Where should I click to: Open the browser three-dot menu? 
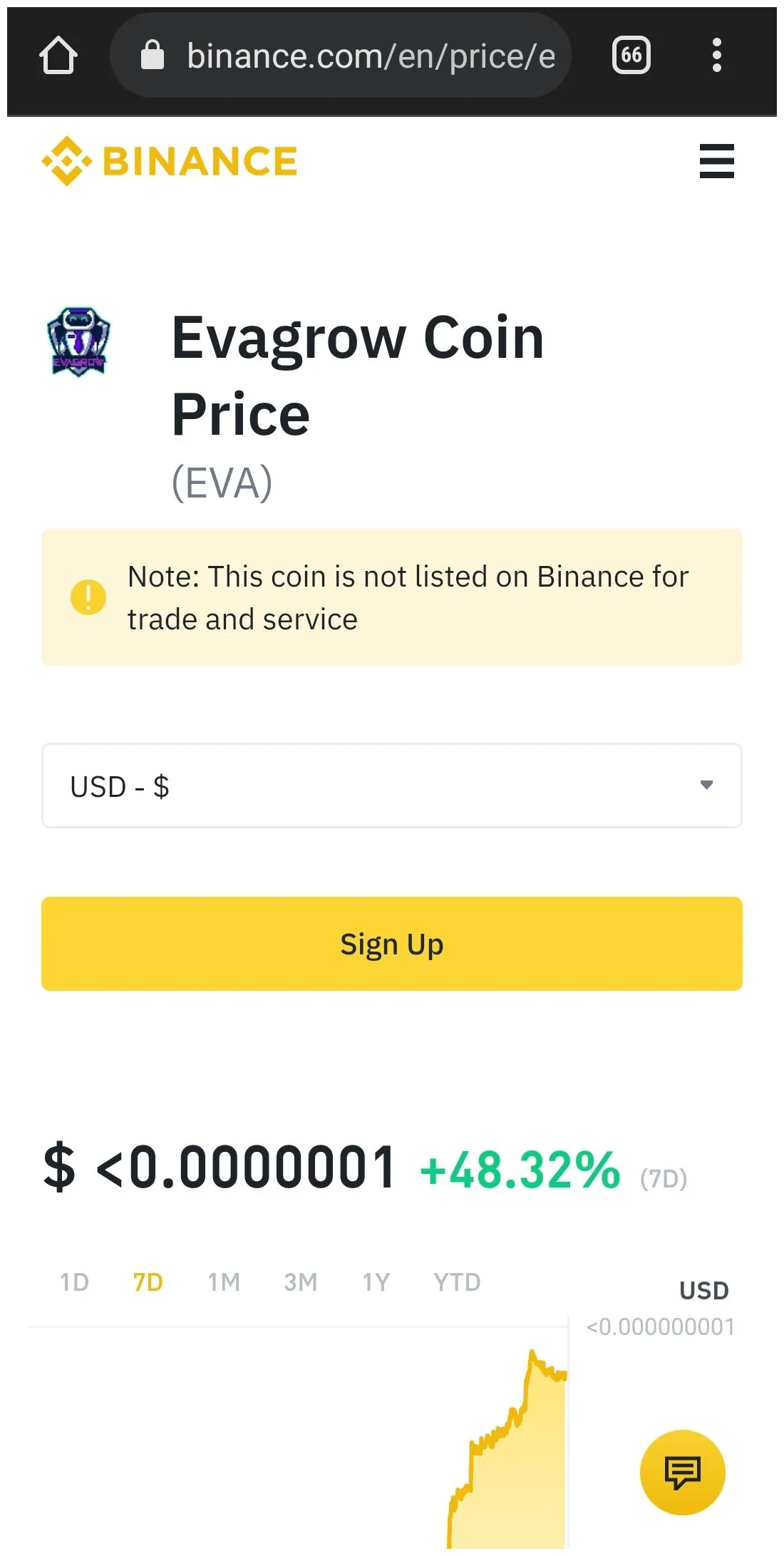717,55
